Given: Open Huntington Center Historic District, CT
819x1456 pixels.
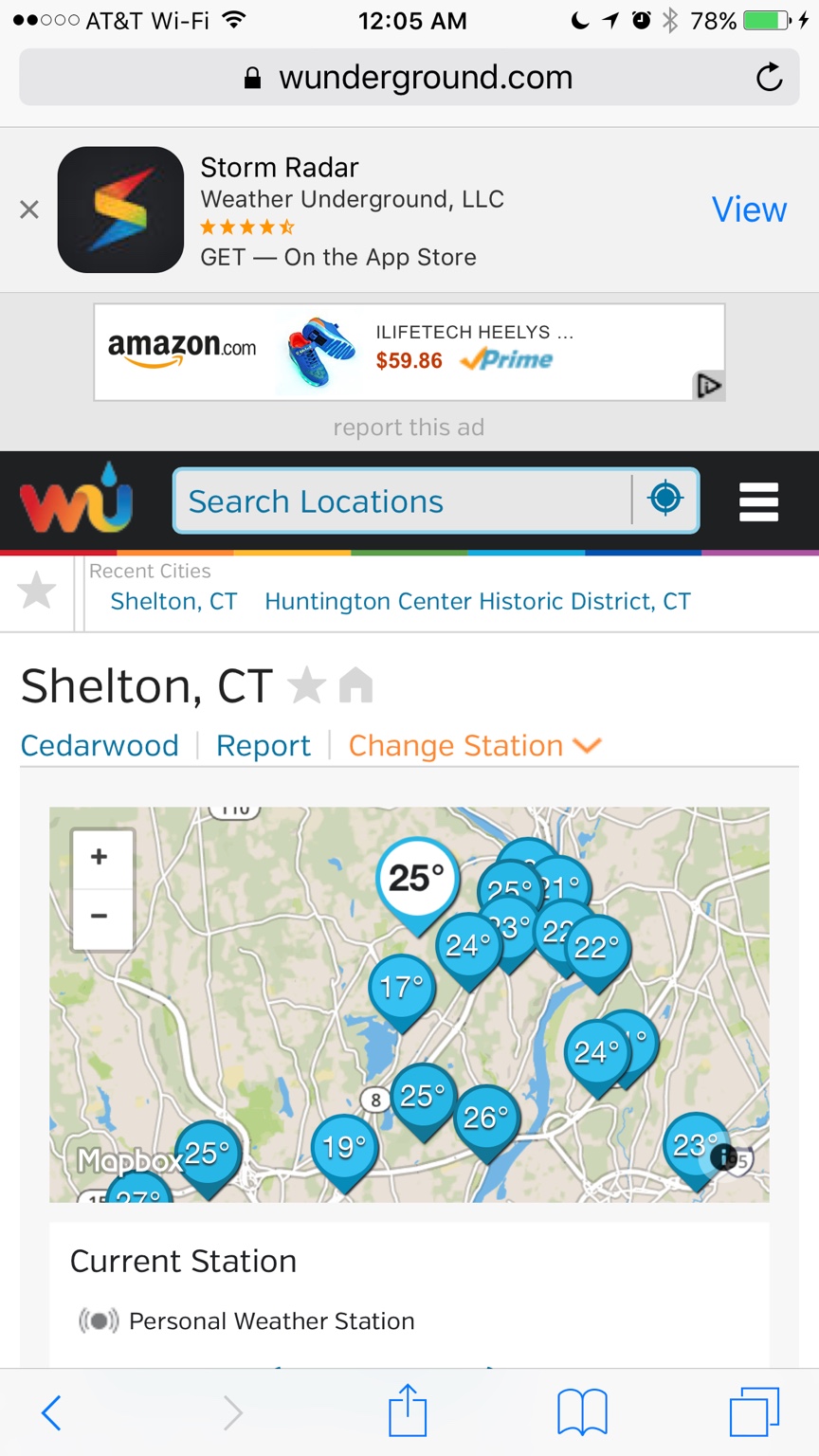Looking at the screenshot, I should (477, 602).
